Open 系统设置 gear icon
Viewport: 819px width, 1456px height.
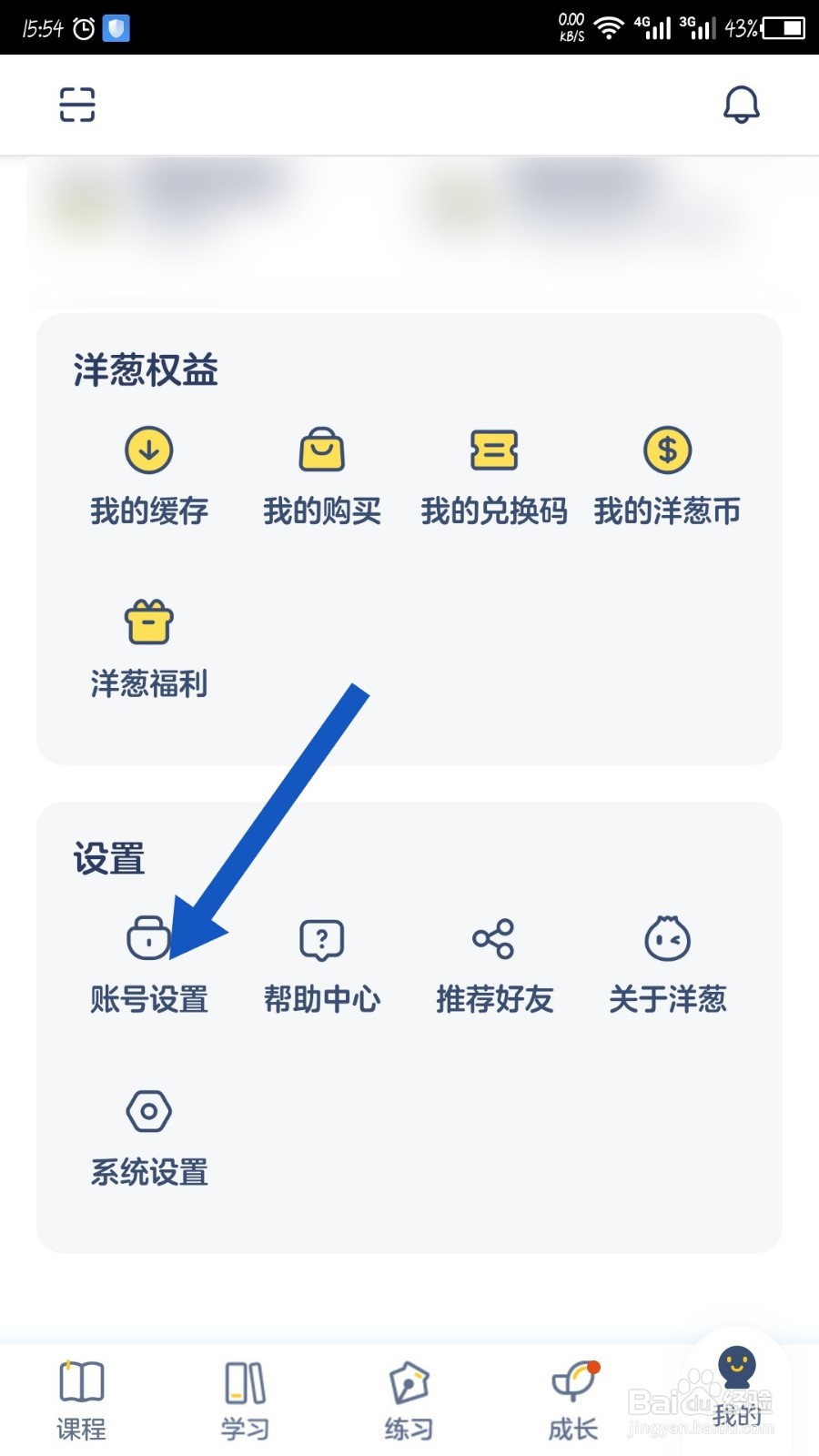click(148, 1110)
